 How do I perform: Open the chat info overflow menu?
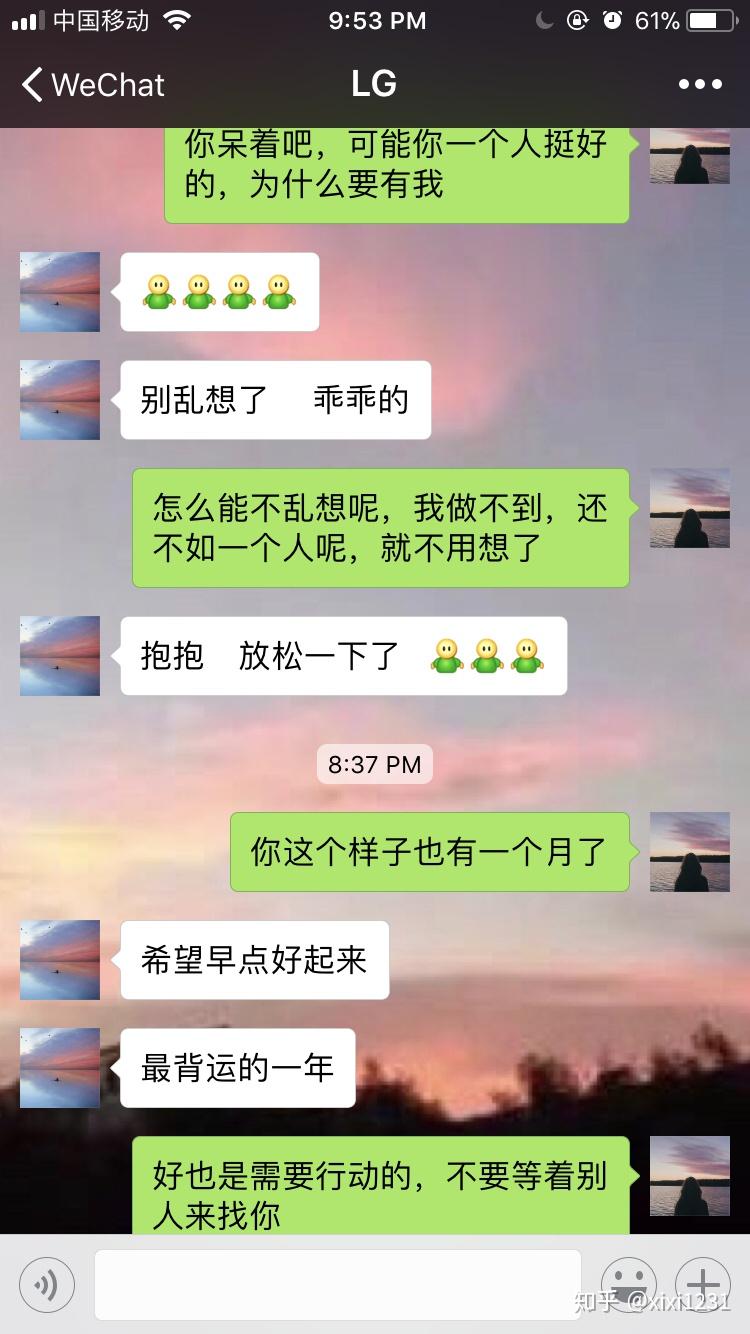click(x=699, y=85)
